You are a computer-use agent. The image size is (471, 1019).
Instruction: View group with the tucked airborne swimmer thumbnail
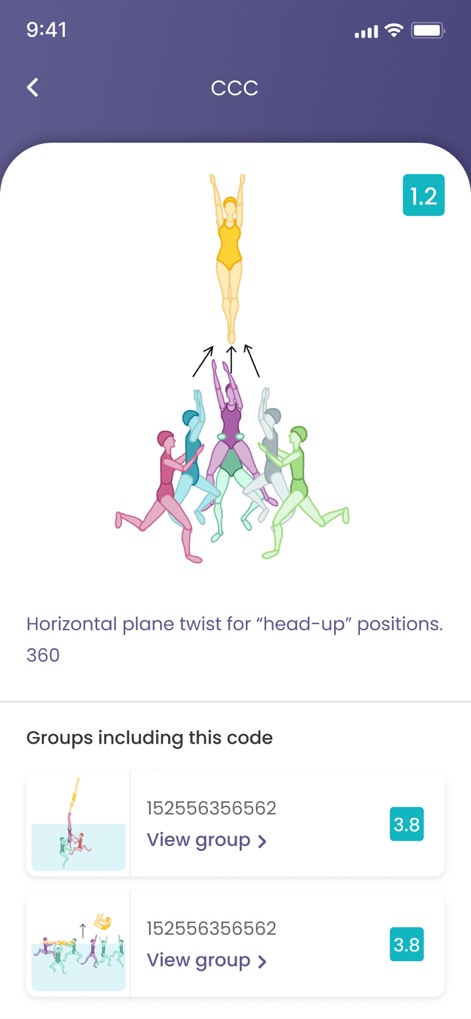click(x=207, y=960)
